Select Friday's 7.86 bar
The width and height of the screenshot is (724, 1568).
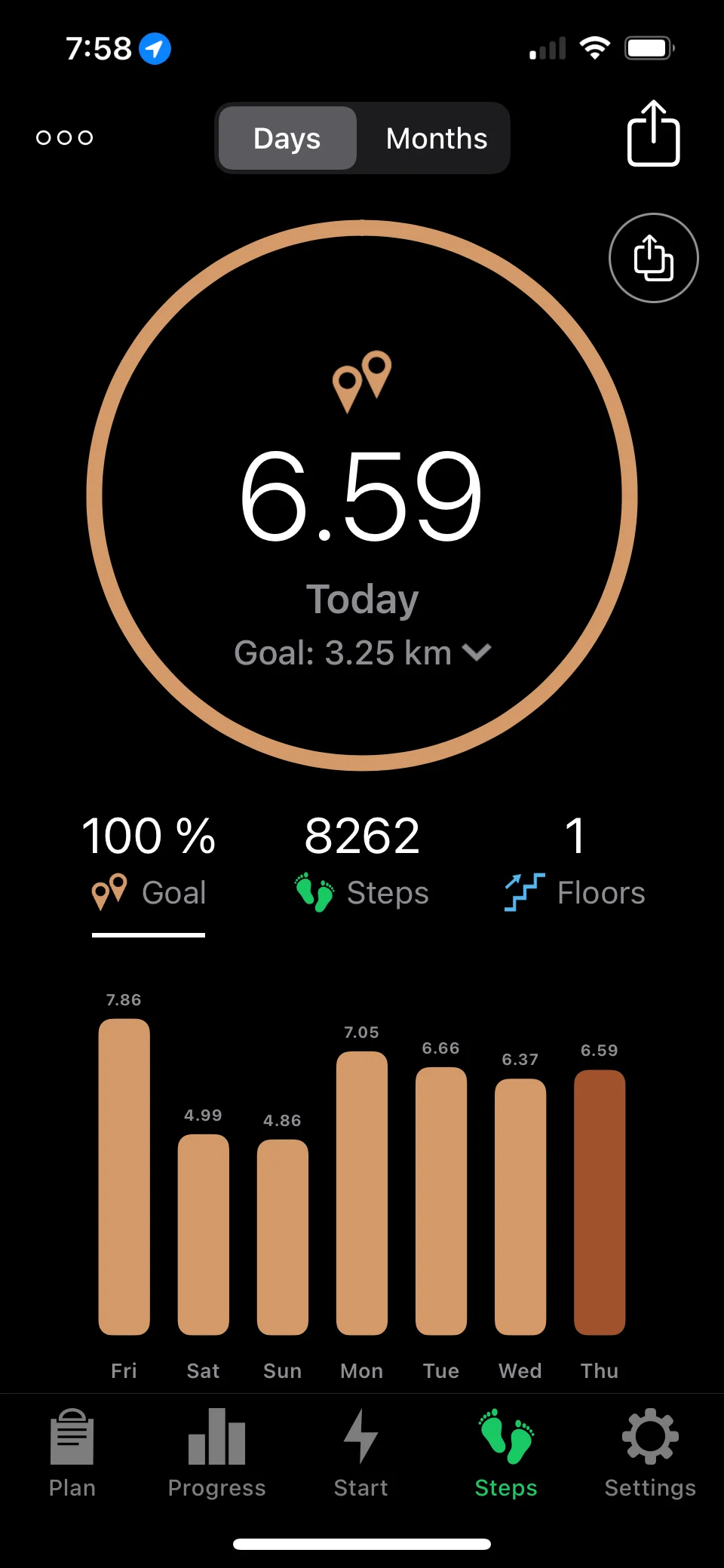click(124, 1177)
